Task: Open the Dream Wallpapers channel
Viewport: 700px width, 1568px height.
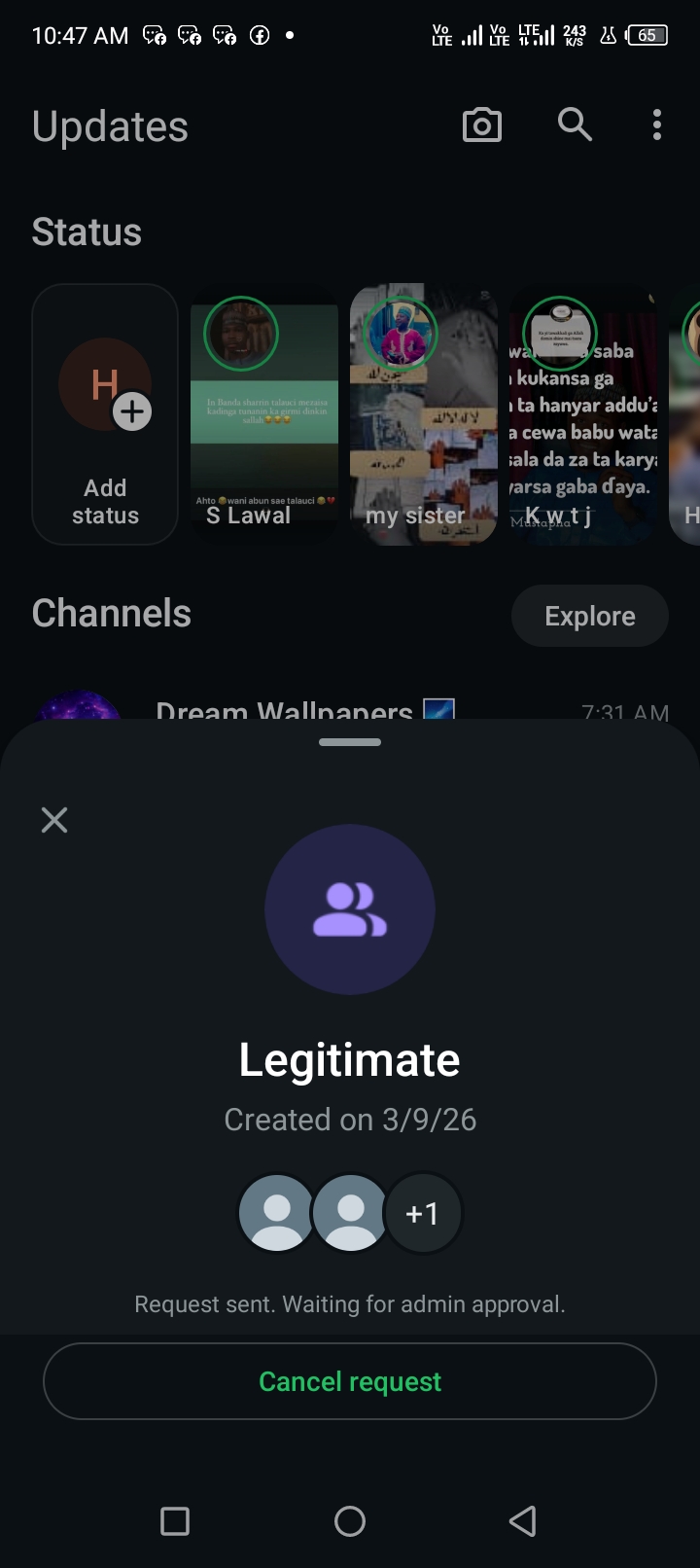Action: (x=284, y=710)
